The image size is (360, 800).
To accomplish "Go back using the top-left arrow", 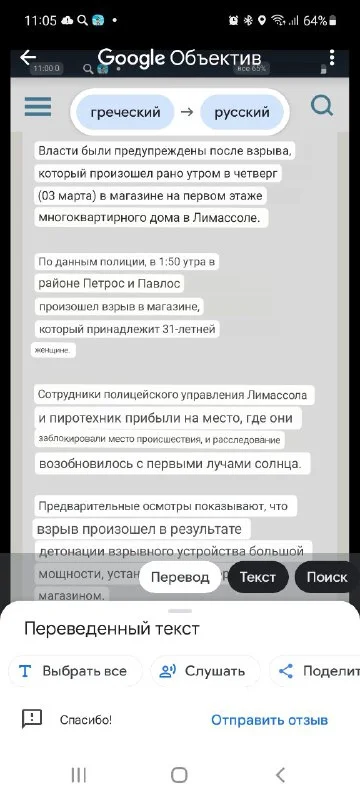I will click(28, 57).
